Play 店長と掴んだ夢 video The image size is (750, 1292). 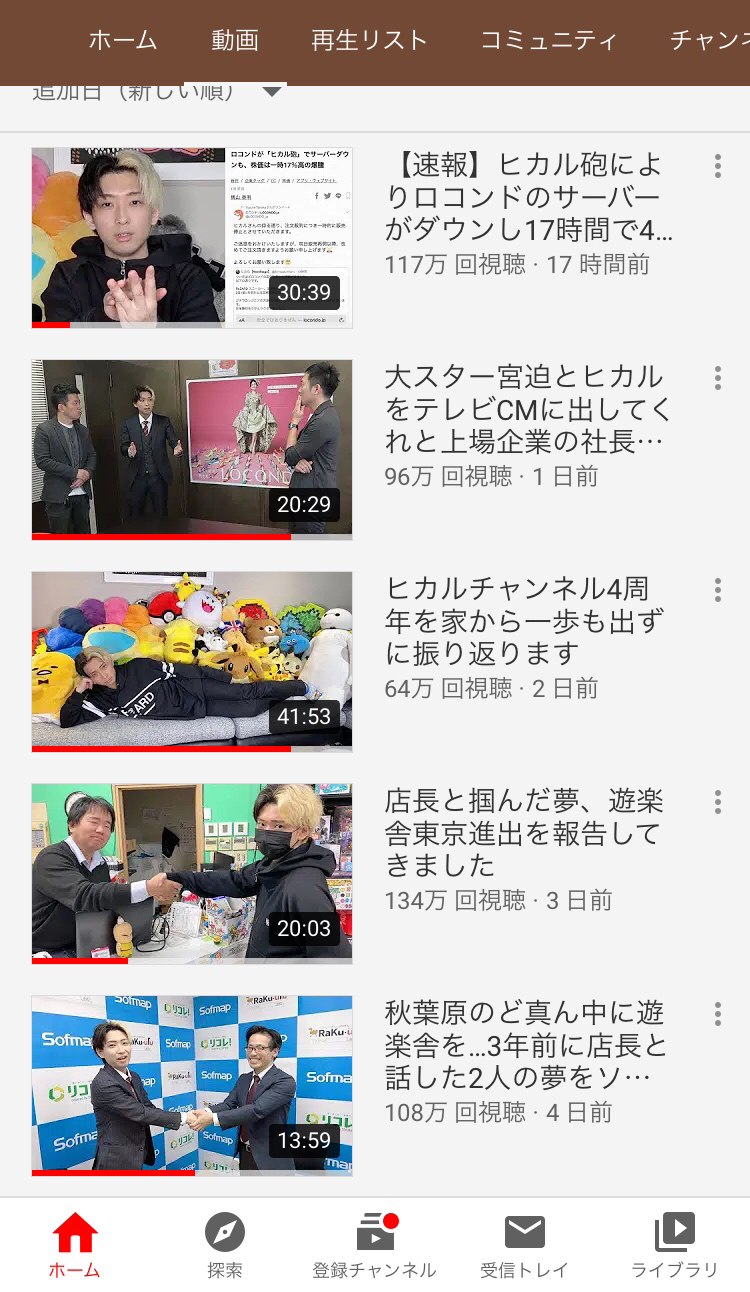click(192, 874)
